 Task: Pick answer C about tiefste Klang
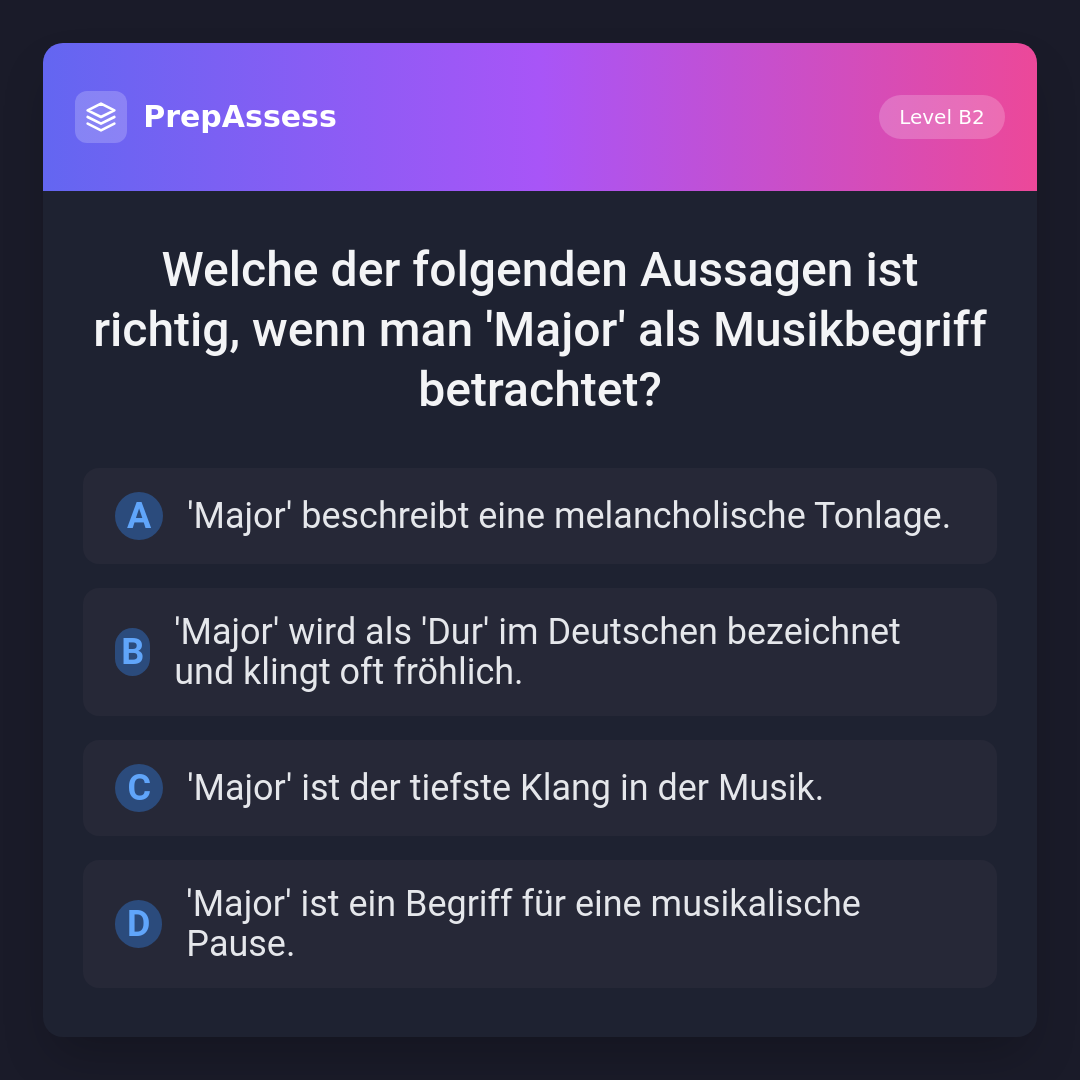click(x=540, y=788)
